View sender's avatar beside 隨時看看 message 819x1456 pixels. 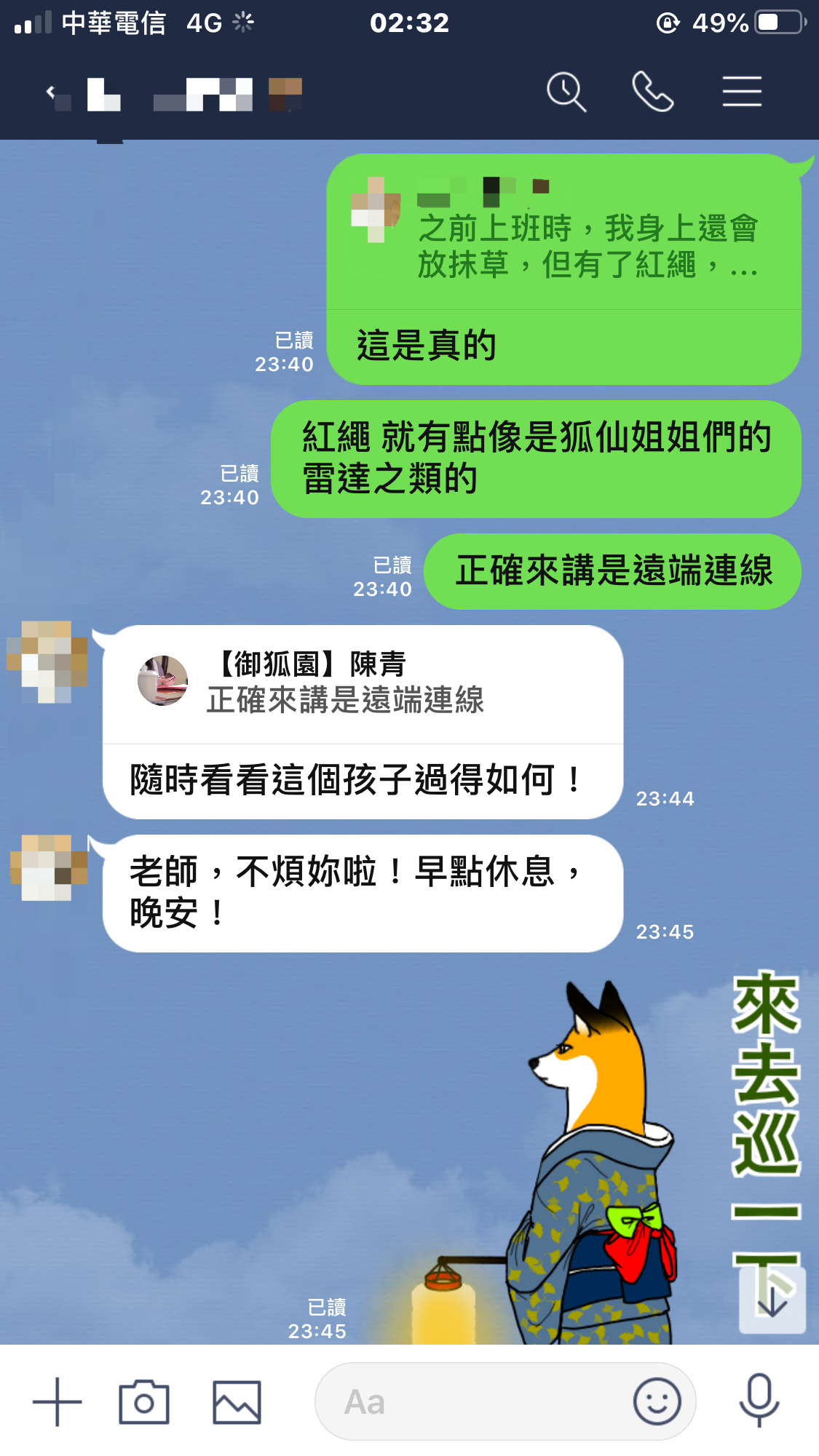(x=47, y=661)
